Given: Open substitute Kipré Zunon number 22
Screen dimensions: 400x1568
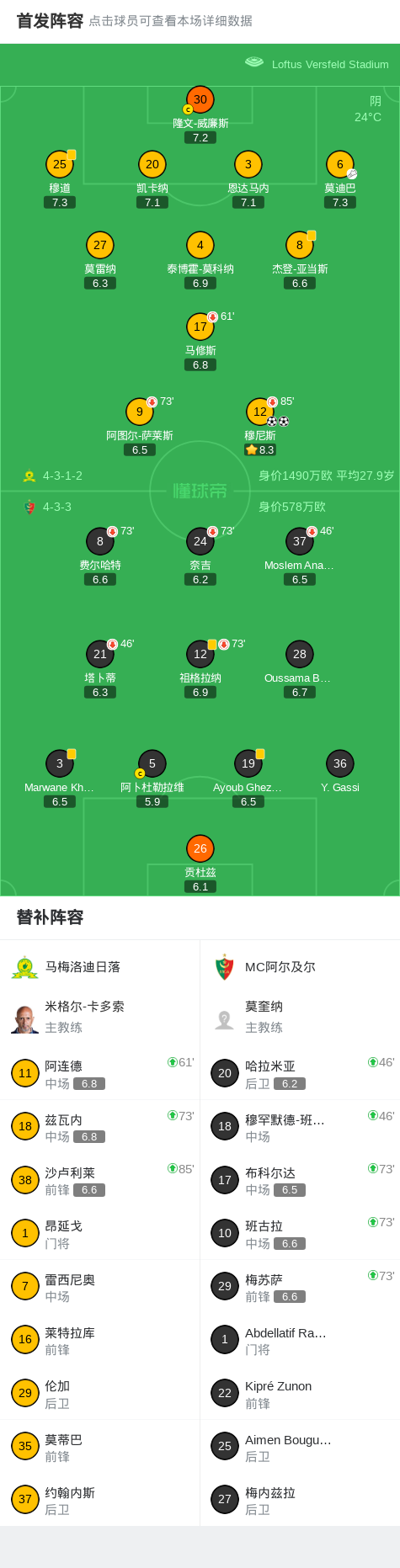Looking at the screenshot, I should click(x=300, y=1393).
